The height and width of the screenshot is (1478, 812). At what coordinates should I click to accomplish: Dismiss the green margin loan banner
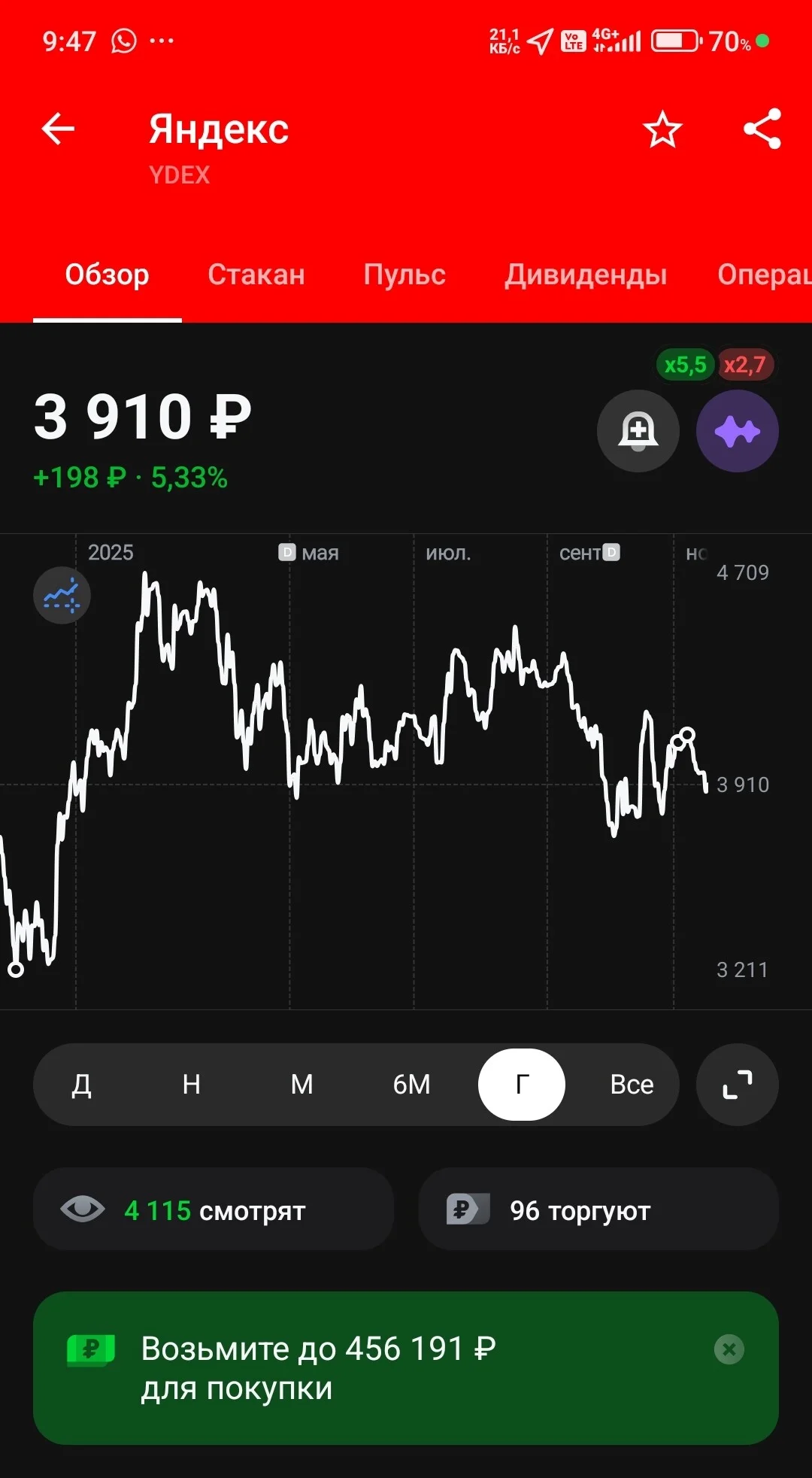pos(729,1349)
